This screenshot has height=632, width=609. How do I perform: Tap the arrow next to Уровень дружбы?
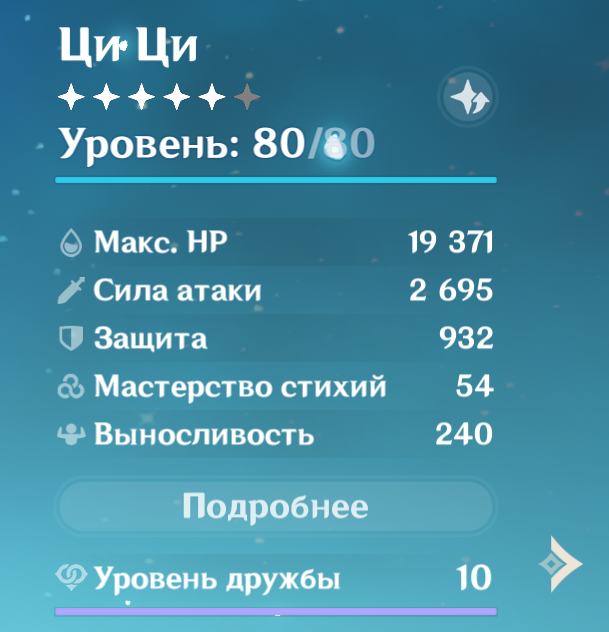pyautogui.click(x=561, y=564)
